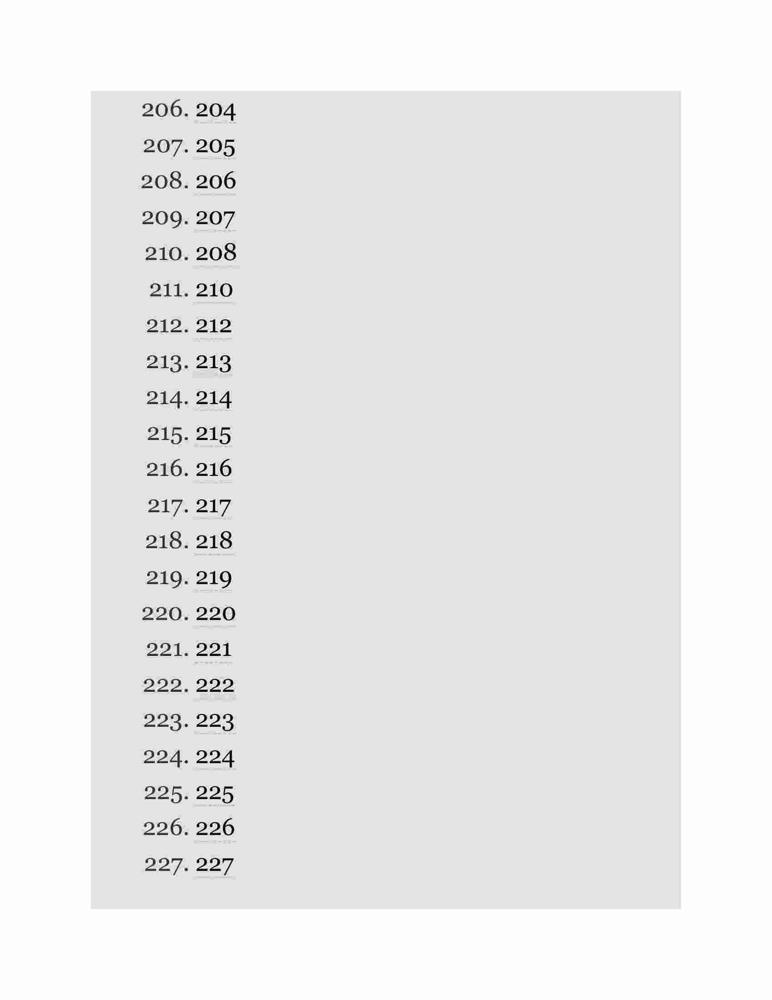Screen dimensions: 772x1000
Task: Follow page link 219
Action: [214, 578]
